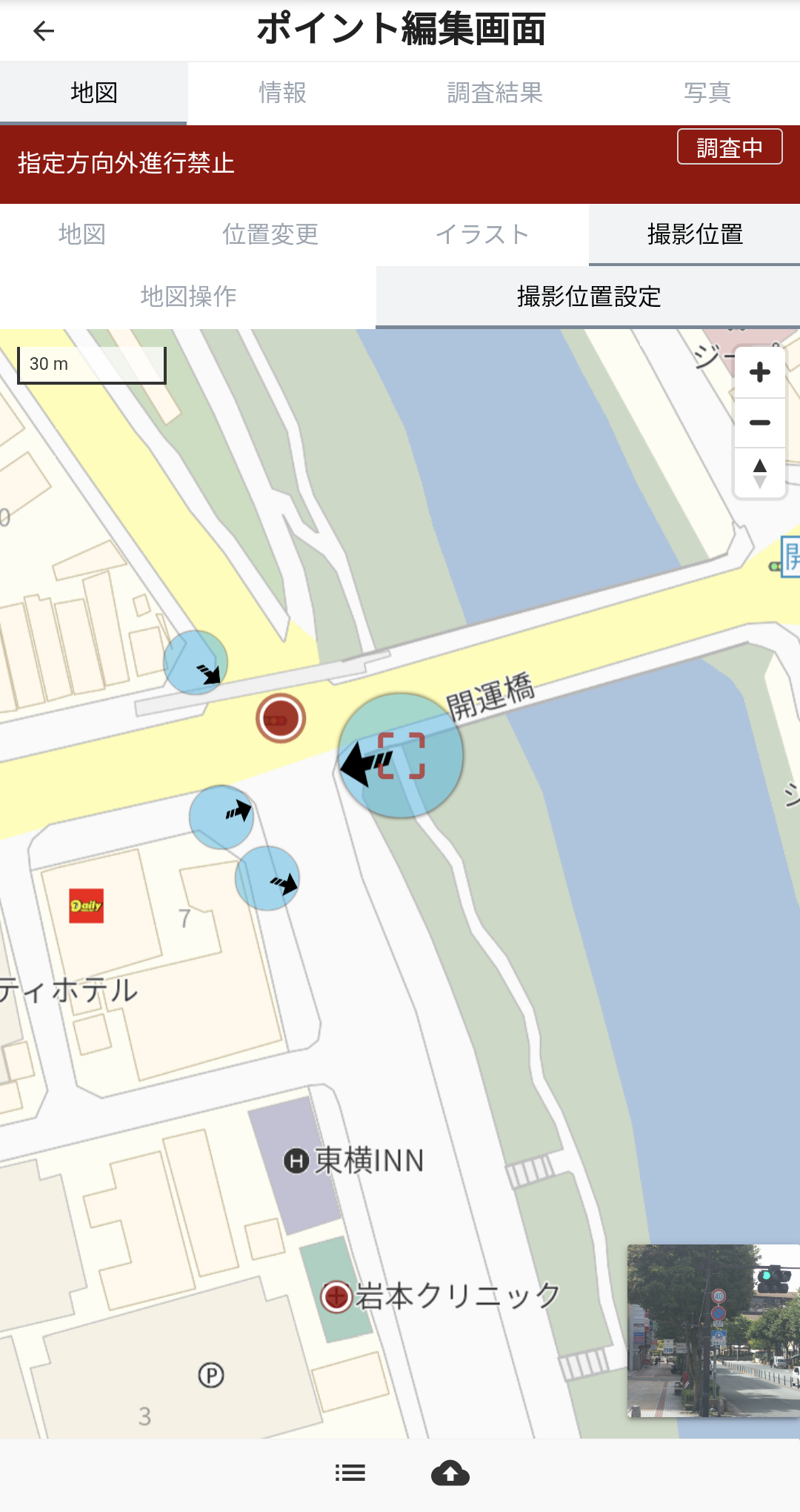Zoom out the map with minus button
The height and width of the screenshot is (1512, 800).
click(759, 422)
